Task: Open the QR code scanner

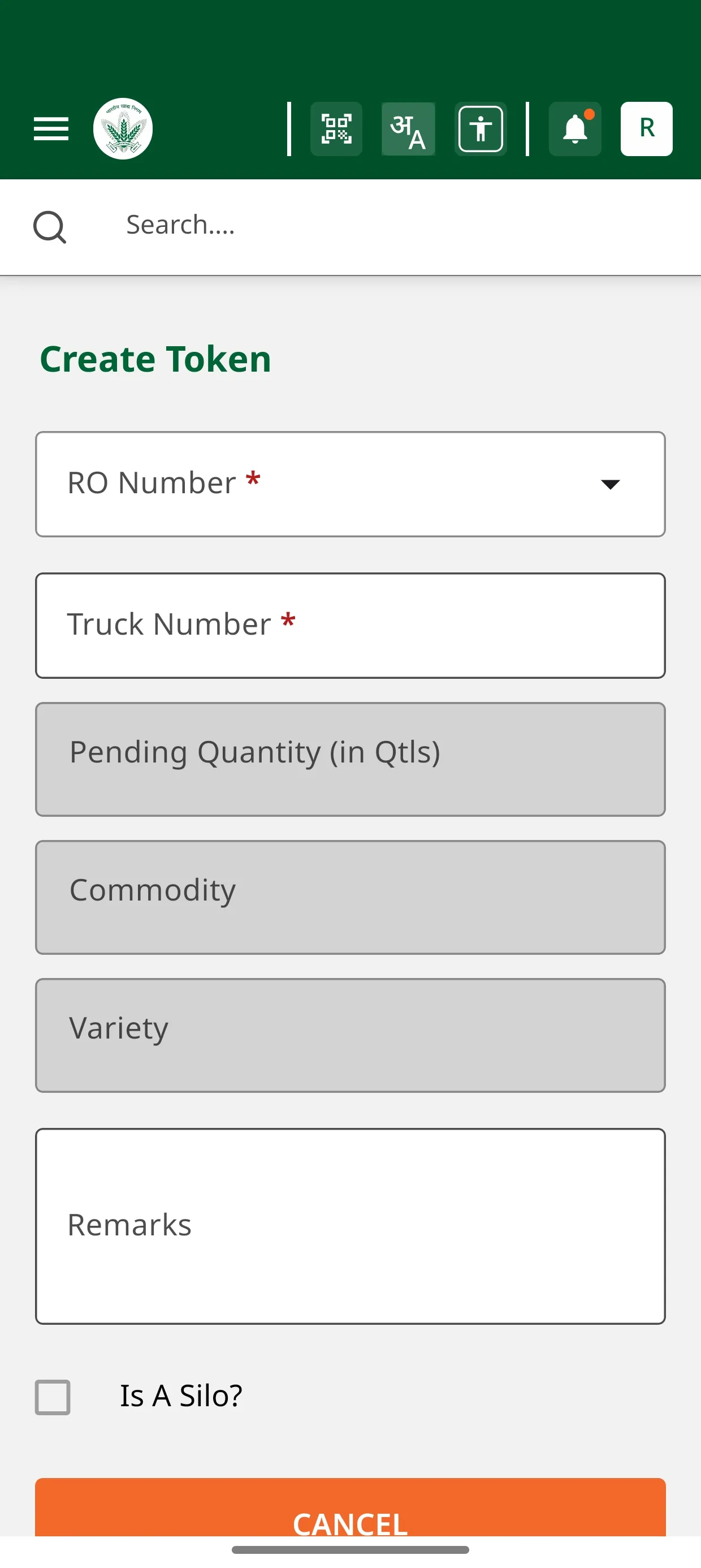Action: click(x=336, y=128)
